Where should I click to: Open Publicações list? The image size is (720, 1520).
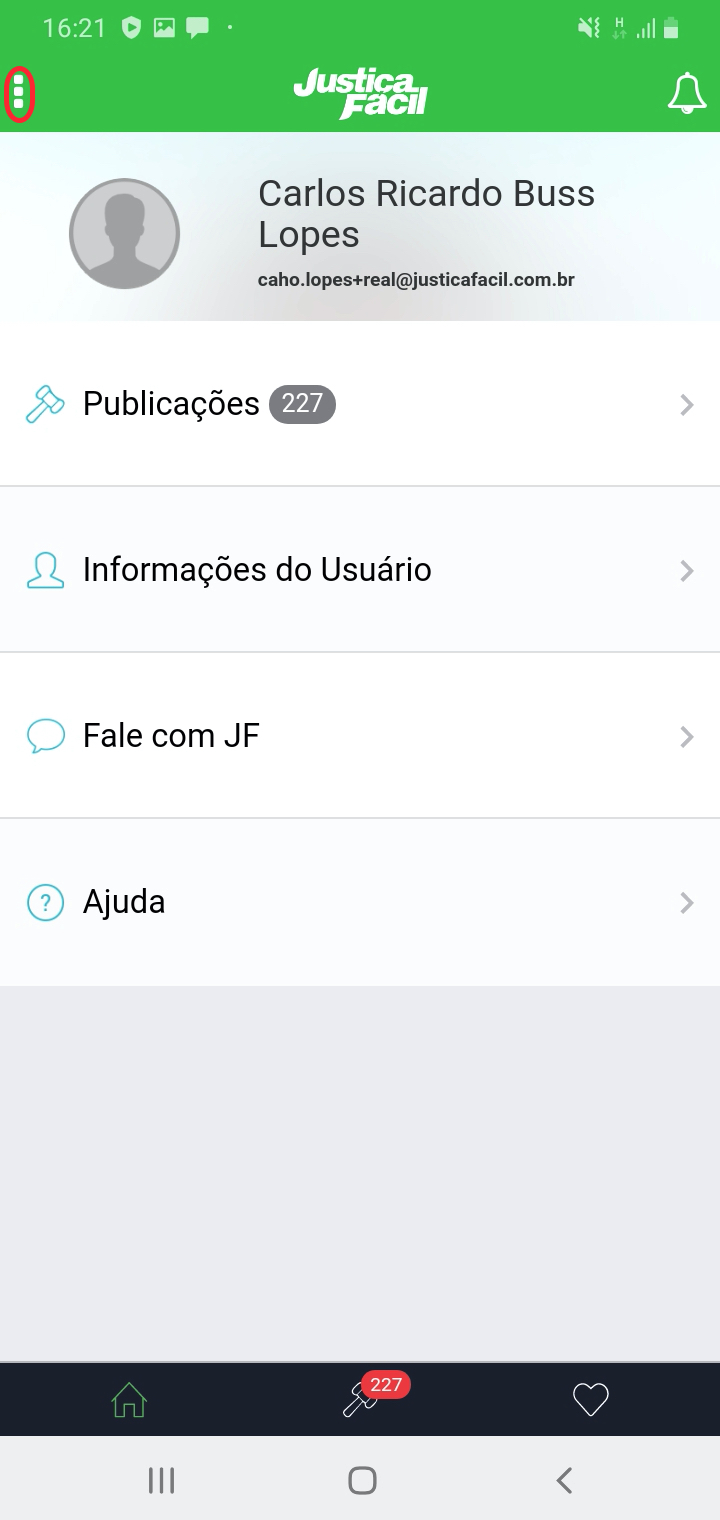click(360, 404)
